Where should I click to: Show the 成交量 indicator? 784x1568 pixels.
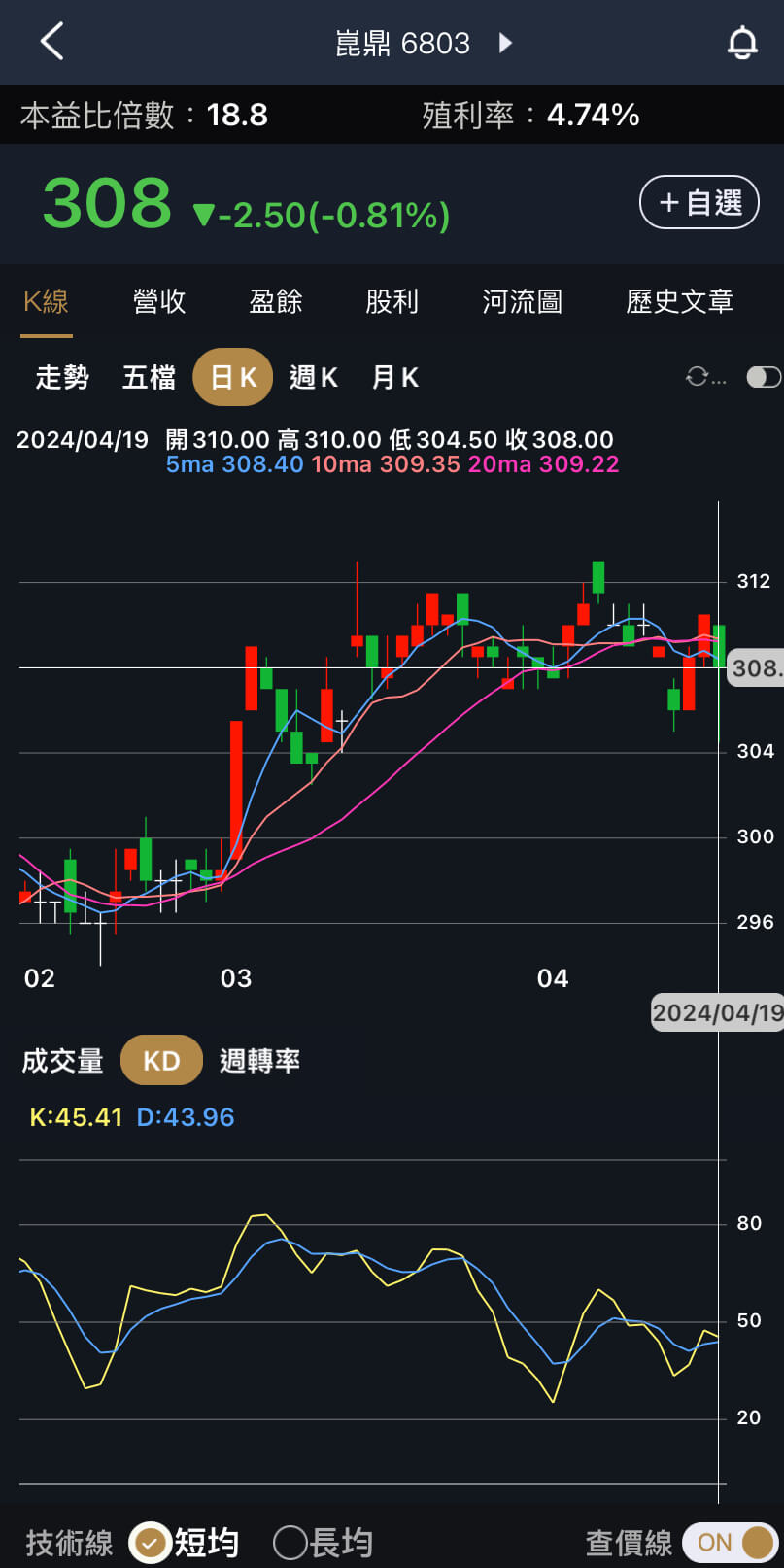point(62,1061)
